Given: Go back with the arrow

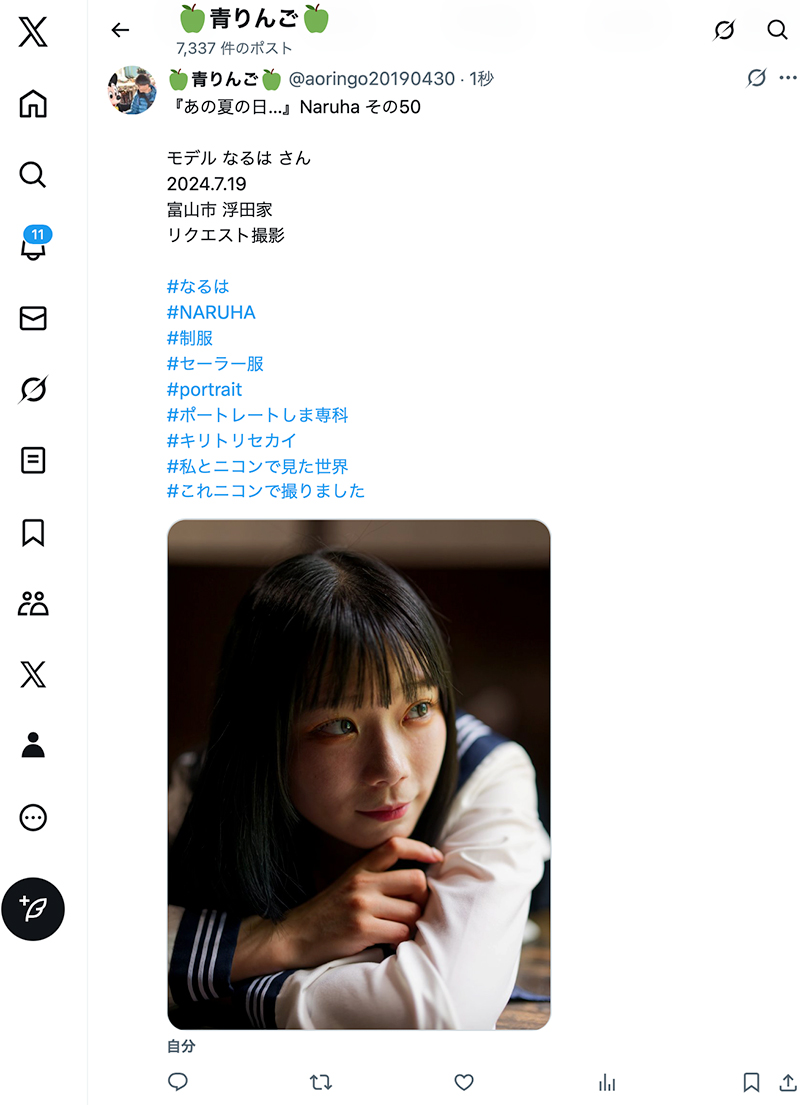Looking at the screenshot, I should [121, 30].
